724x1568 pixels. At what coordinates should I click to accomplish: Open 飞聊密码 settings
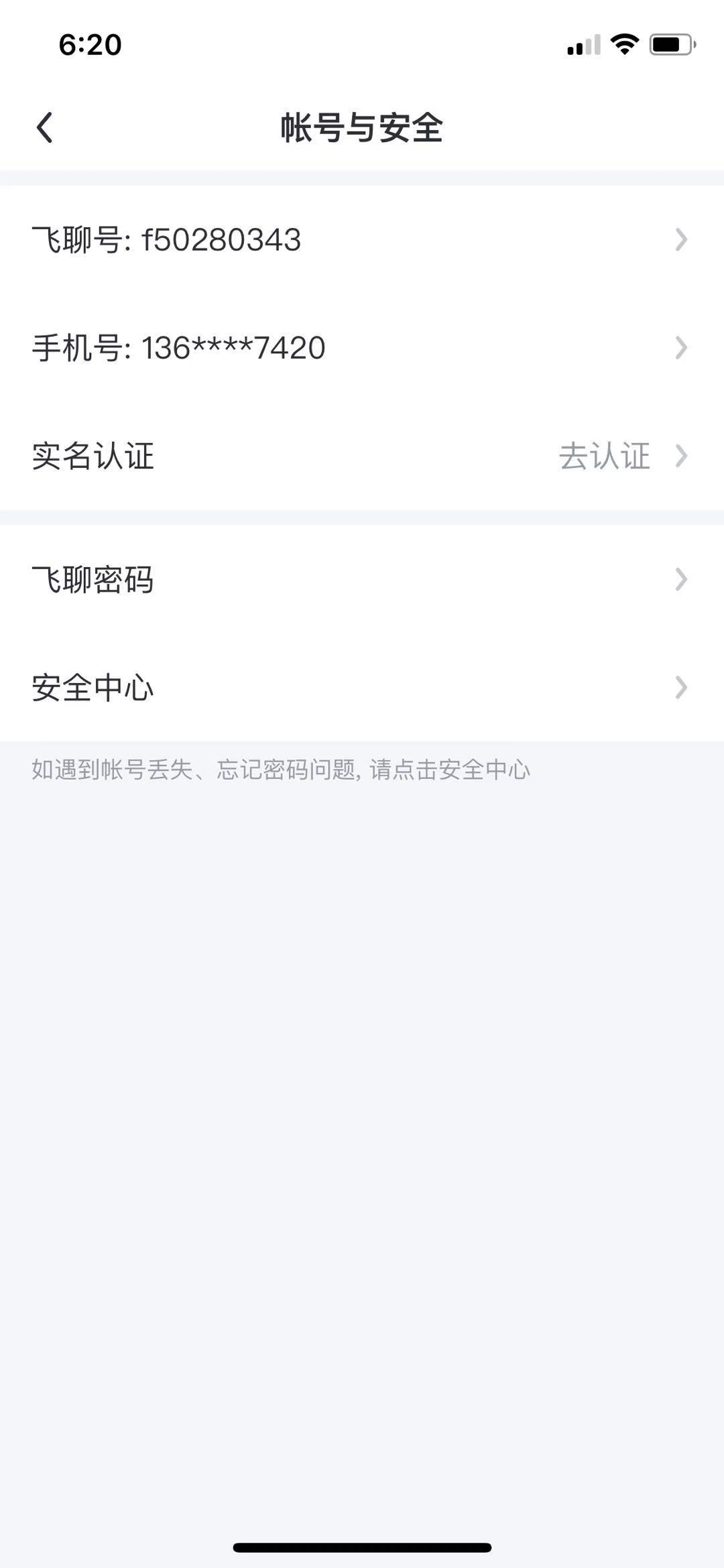pyautogui.click(x=362, y=580)
